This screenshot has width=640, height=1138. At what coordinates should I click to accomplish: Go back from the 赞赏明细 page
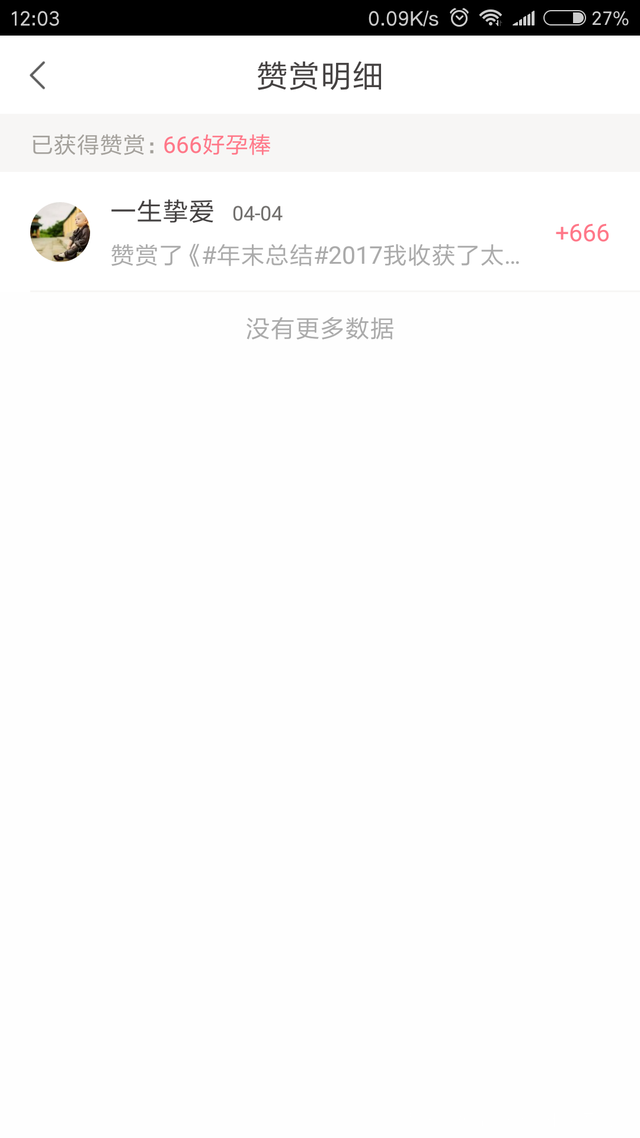pos(38,75)
